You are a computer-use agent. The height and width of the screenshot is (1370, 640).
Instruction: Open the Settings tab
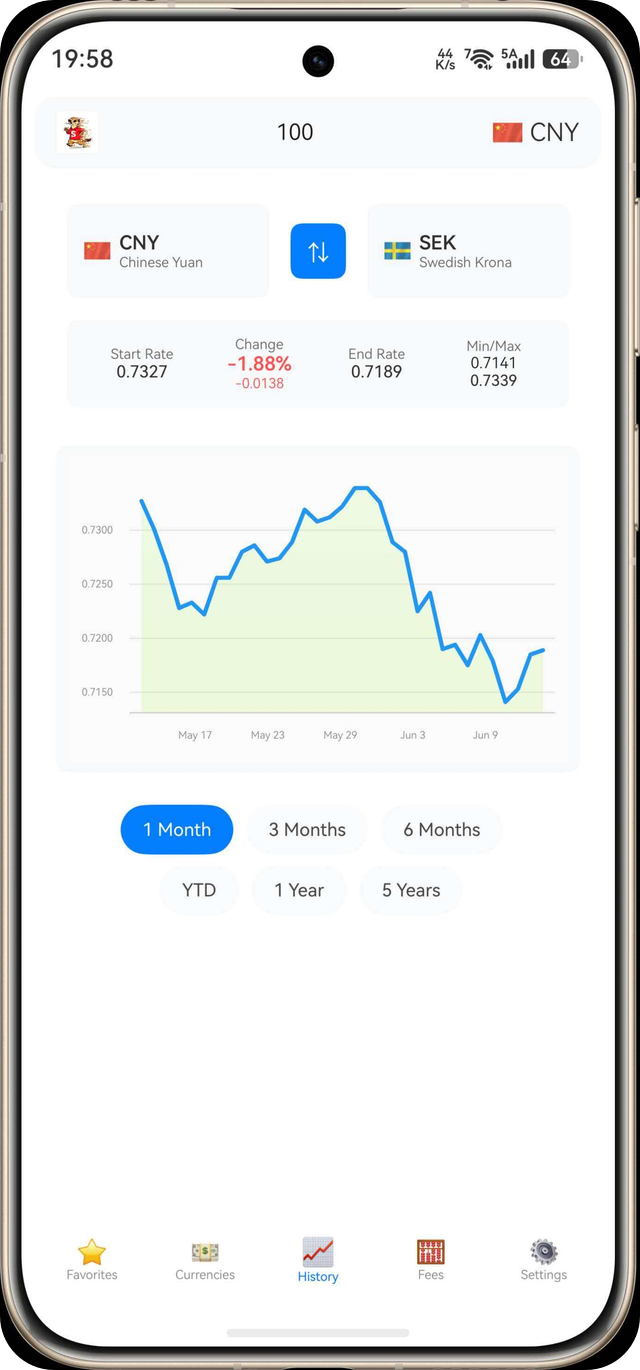tap(544, 1259)
